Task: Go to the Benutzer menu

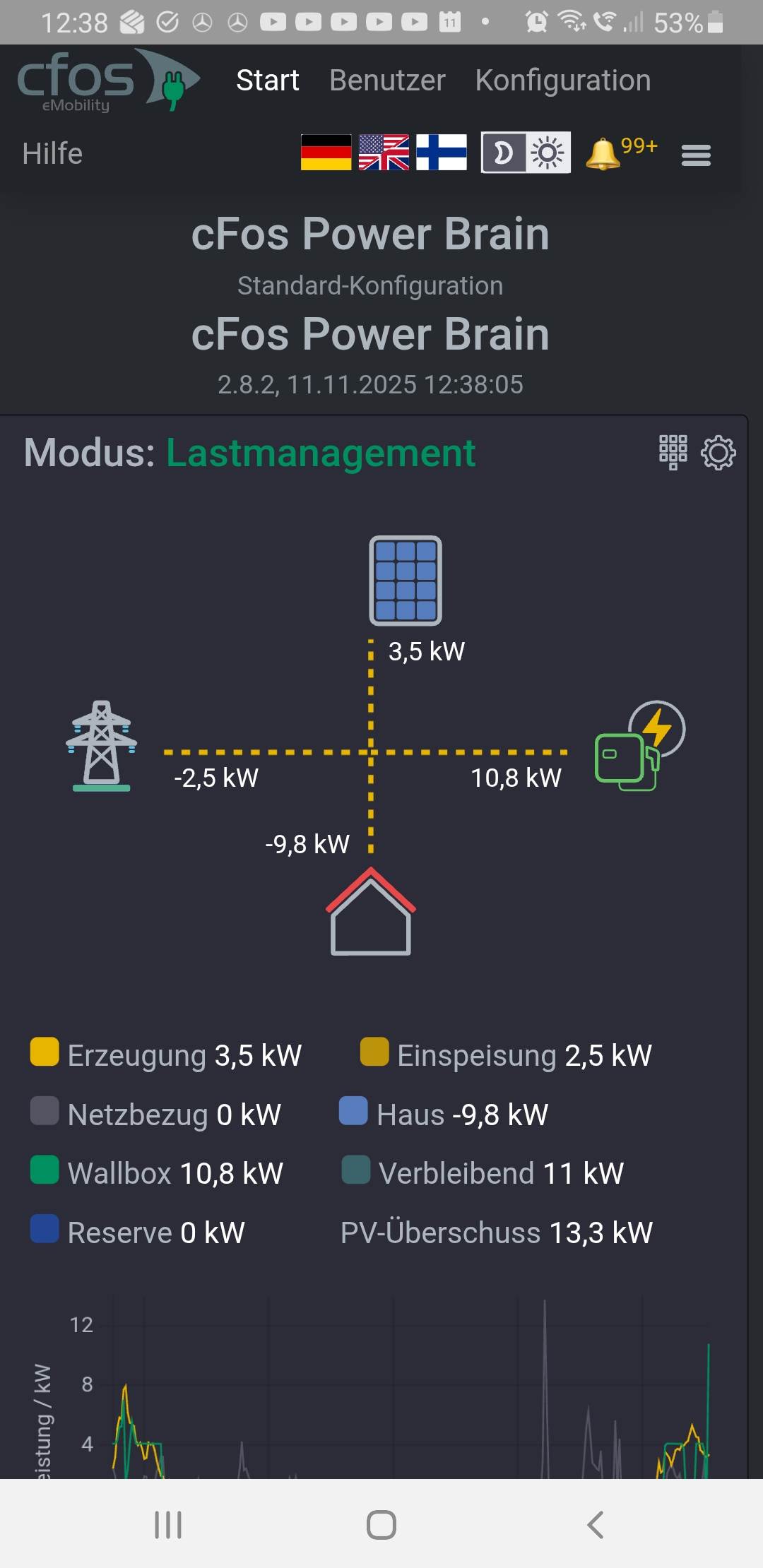Action: (387, 81)
